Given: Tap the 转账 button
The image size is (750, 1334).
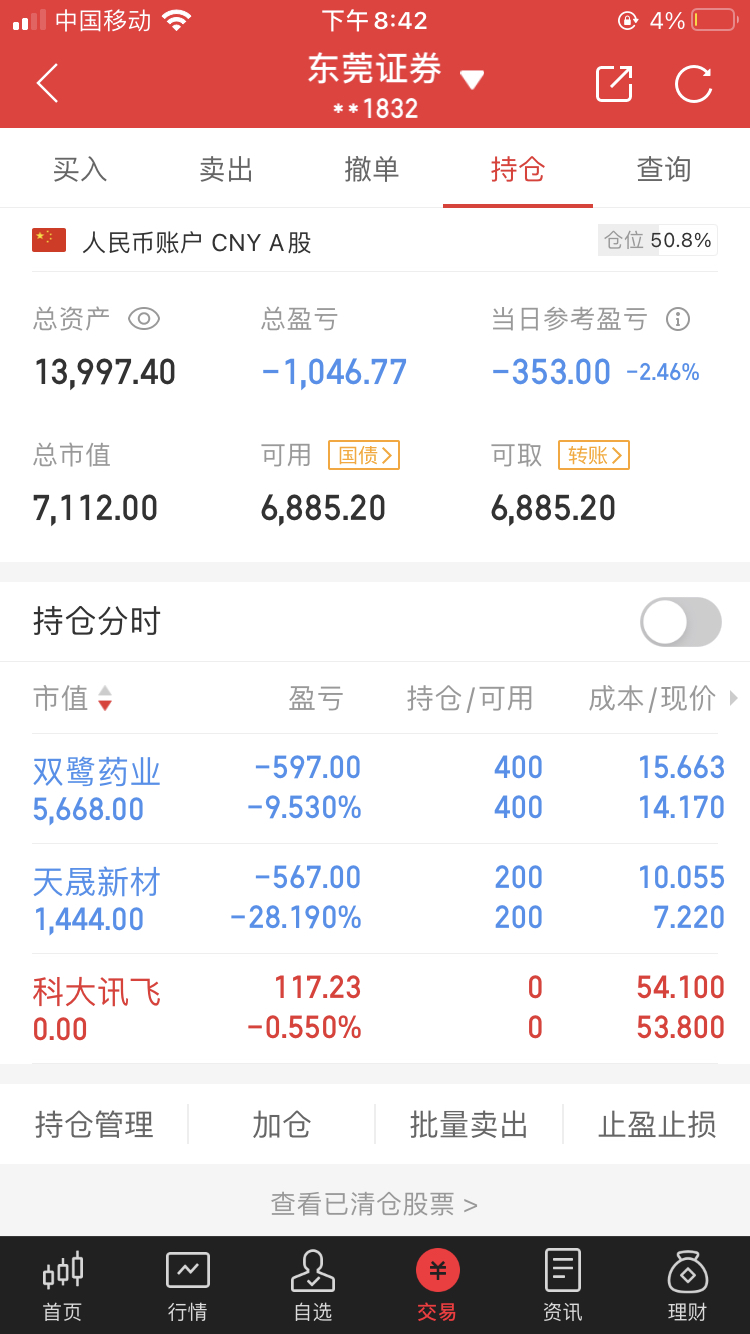Looking at the screenshot, I should [x=594, y=455].
